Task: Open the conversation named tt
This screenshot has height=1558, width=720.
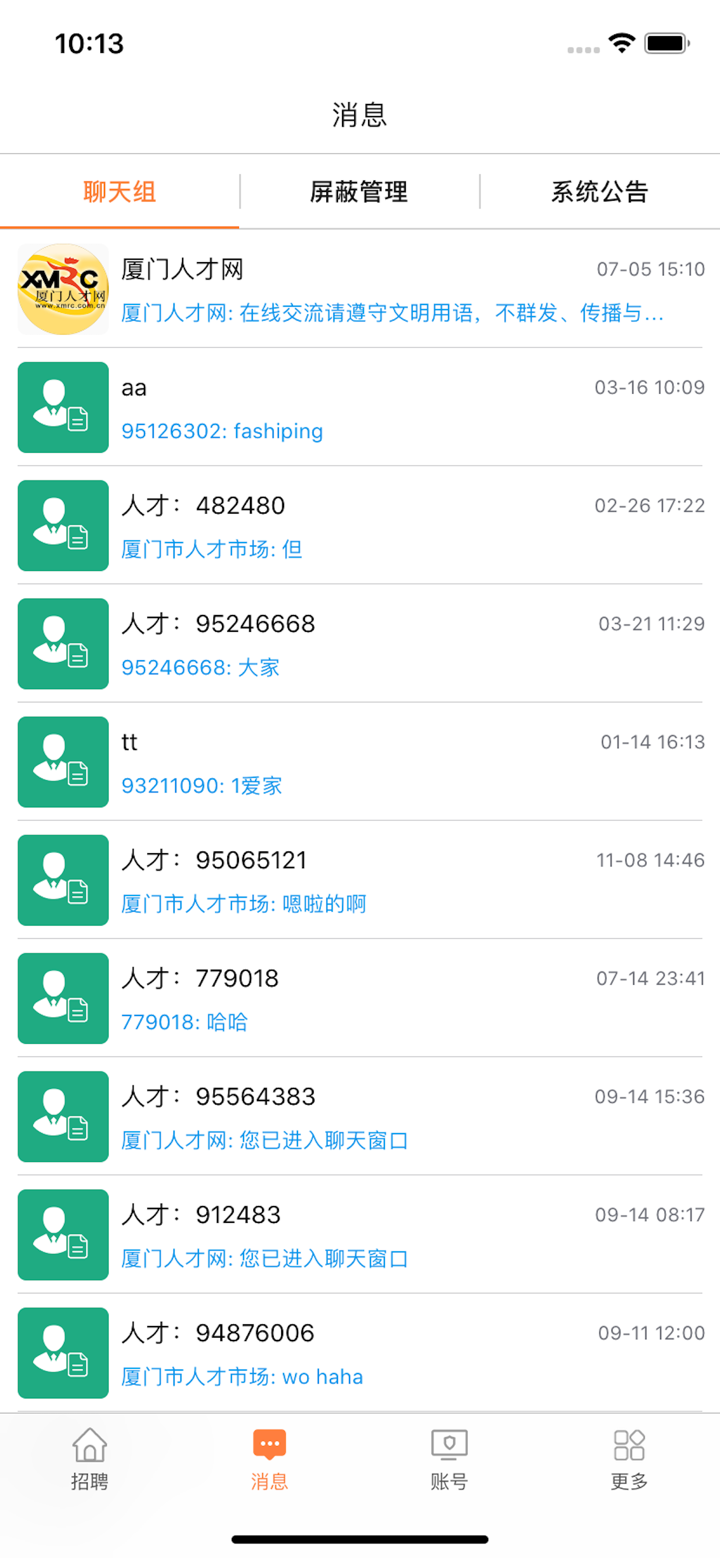Action: pyautogui.click(x=360, y=761)
